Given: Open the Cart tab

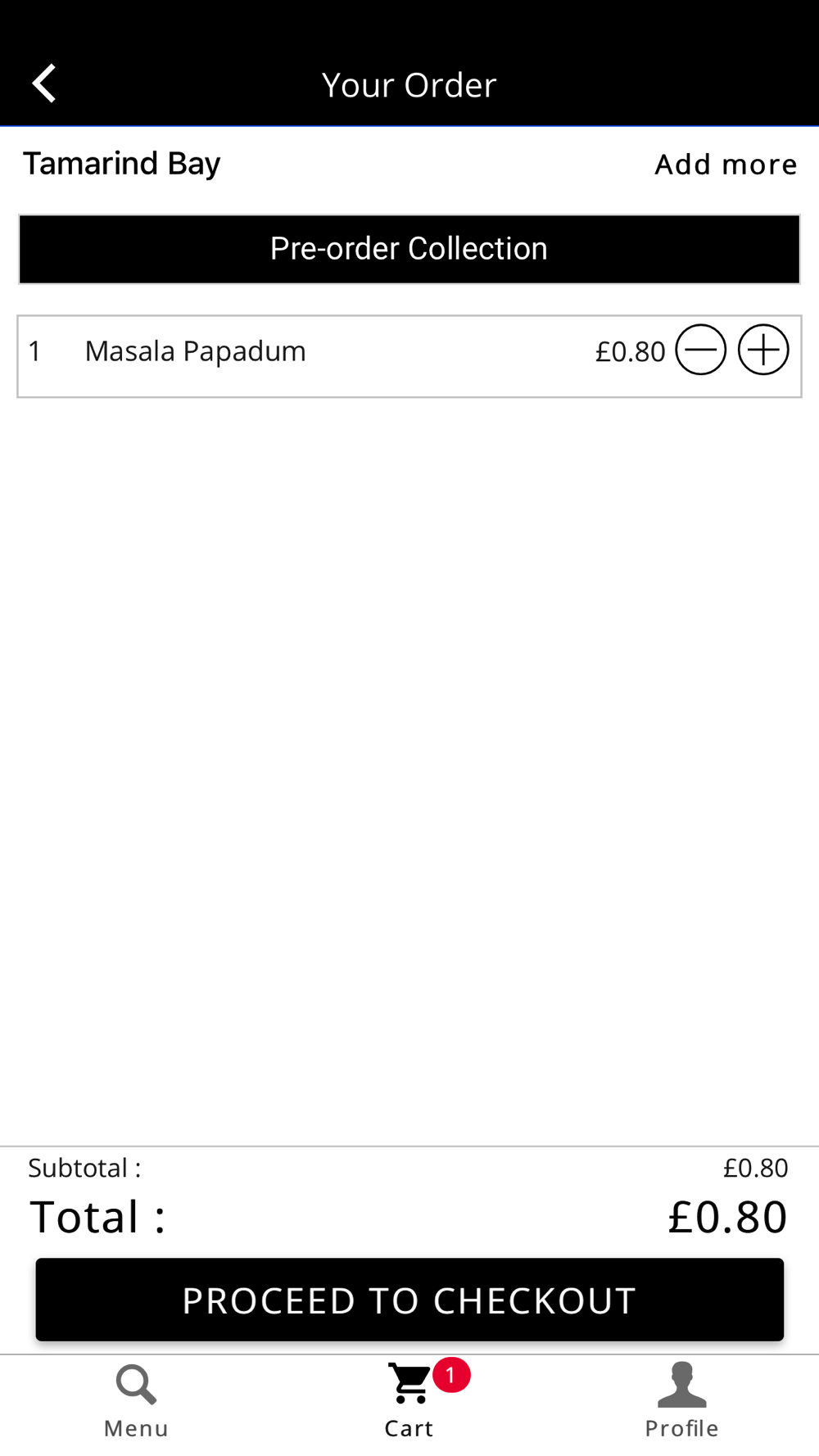Looking at the screenshot, I should click(409, 1401).
